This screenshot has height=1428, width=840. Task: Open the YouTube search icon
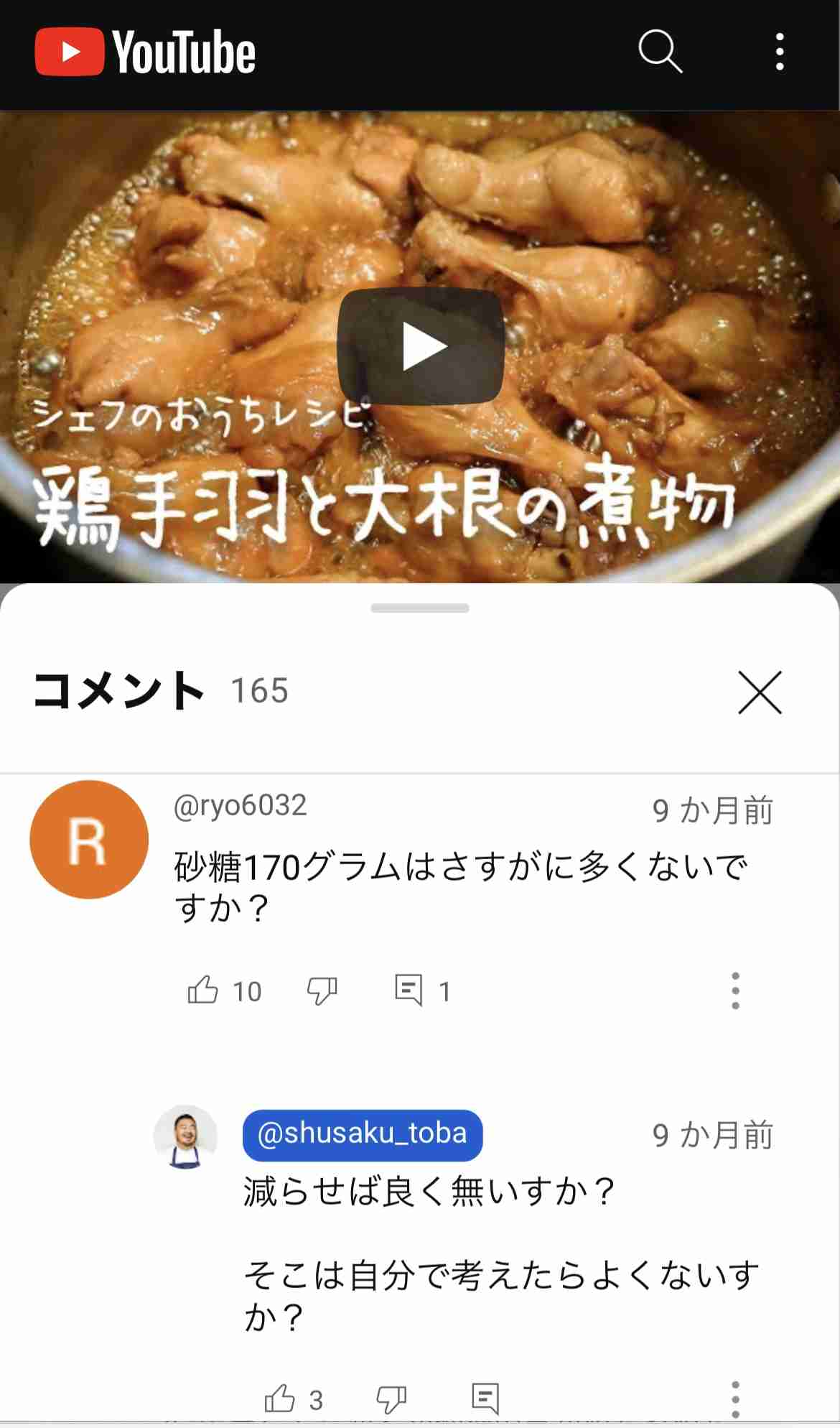point(659,52)
